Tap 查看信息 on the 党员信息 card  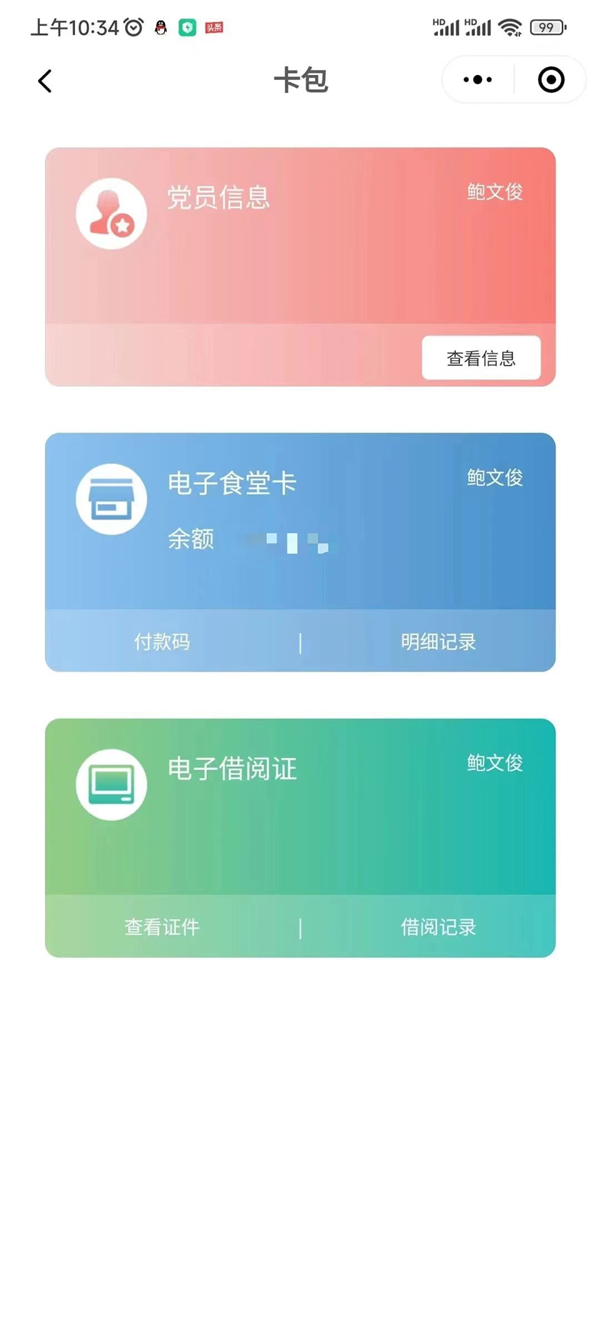tap(481, 358)
